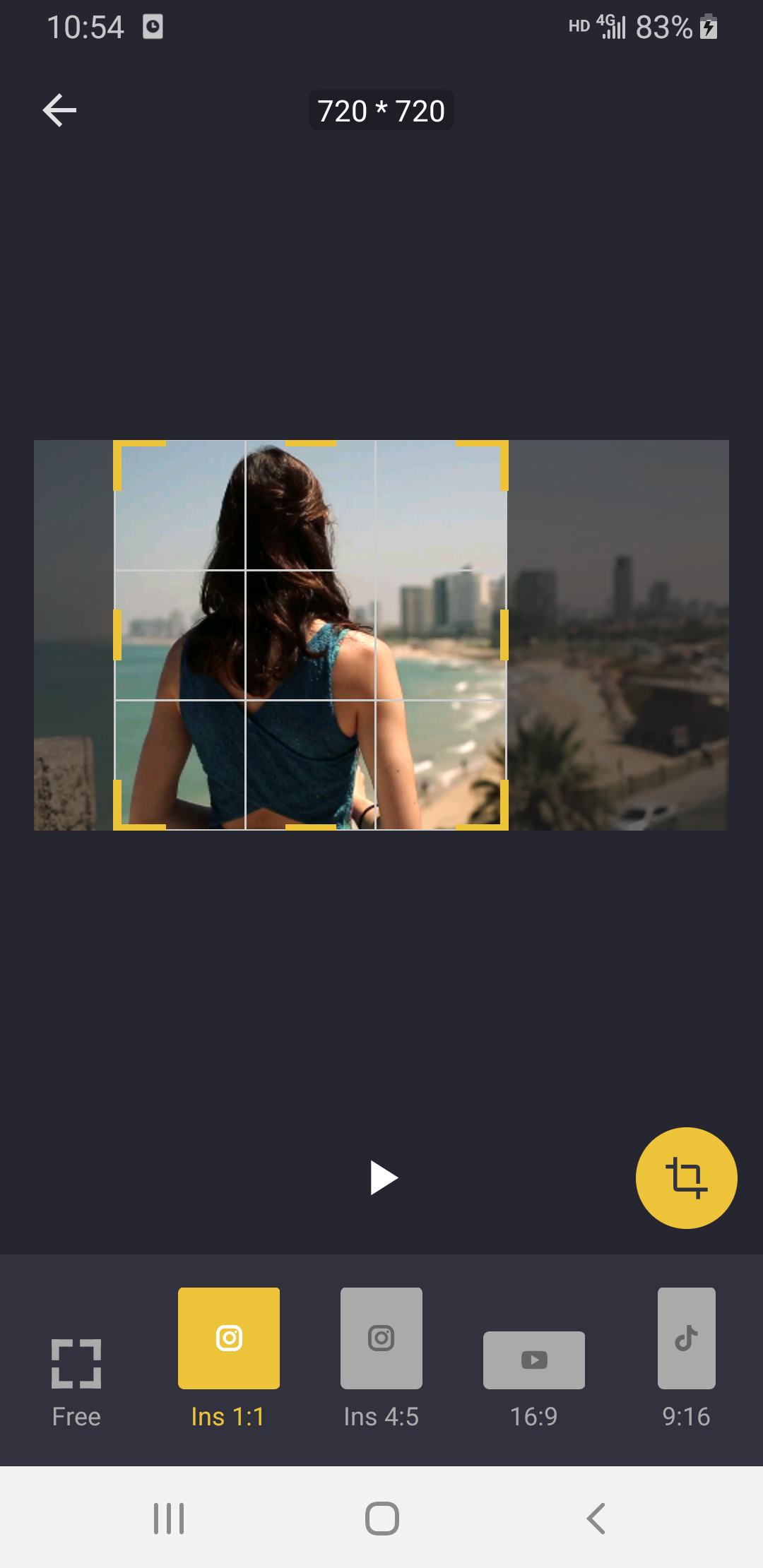Go back using the top arrow
The height and width of the screenshot is (1568, 763).
[x=60, y=110]
